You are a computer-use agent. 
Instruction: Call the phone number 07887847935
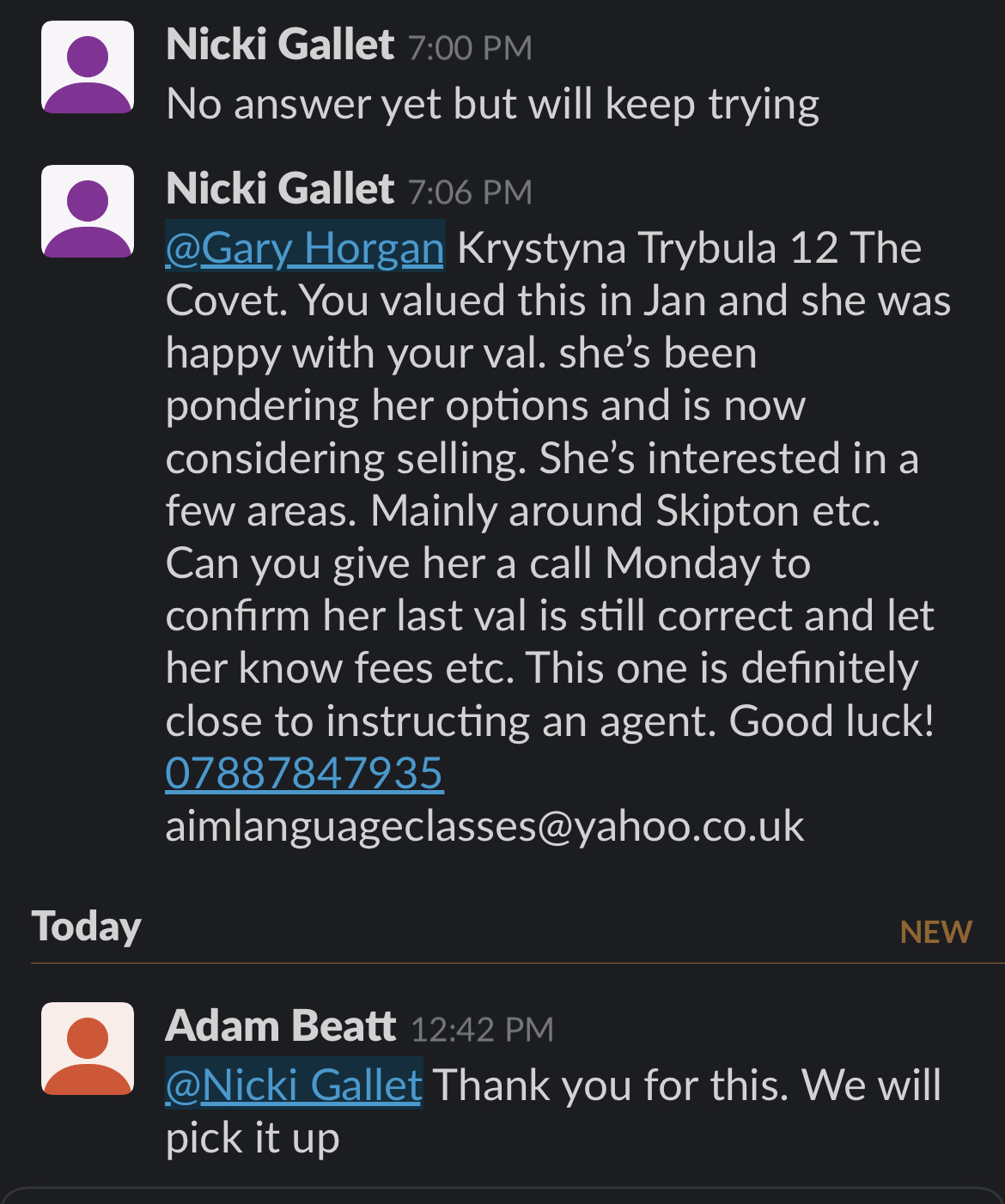click(x=304, y=773)
